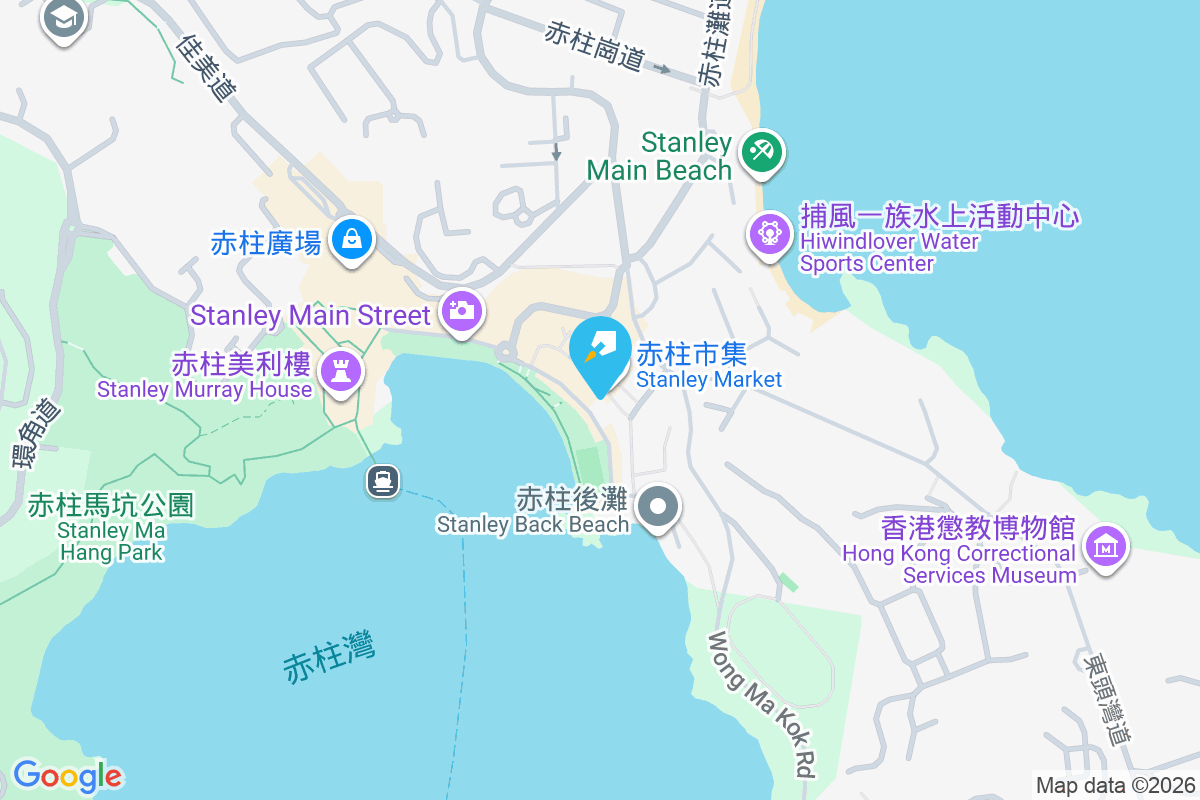This screenshot has height=800, width=1200.
Task: Select the Hiwindlover Water Sports Center pin
Action: [x=769, y=235]
